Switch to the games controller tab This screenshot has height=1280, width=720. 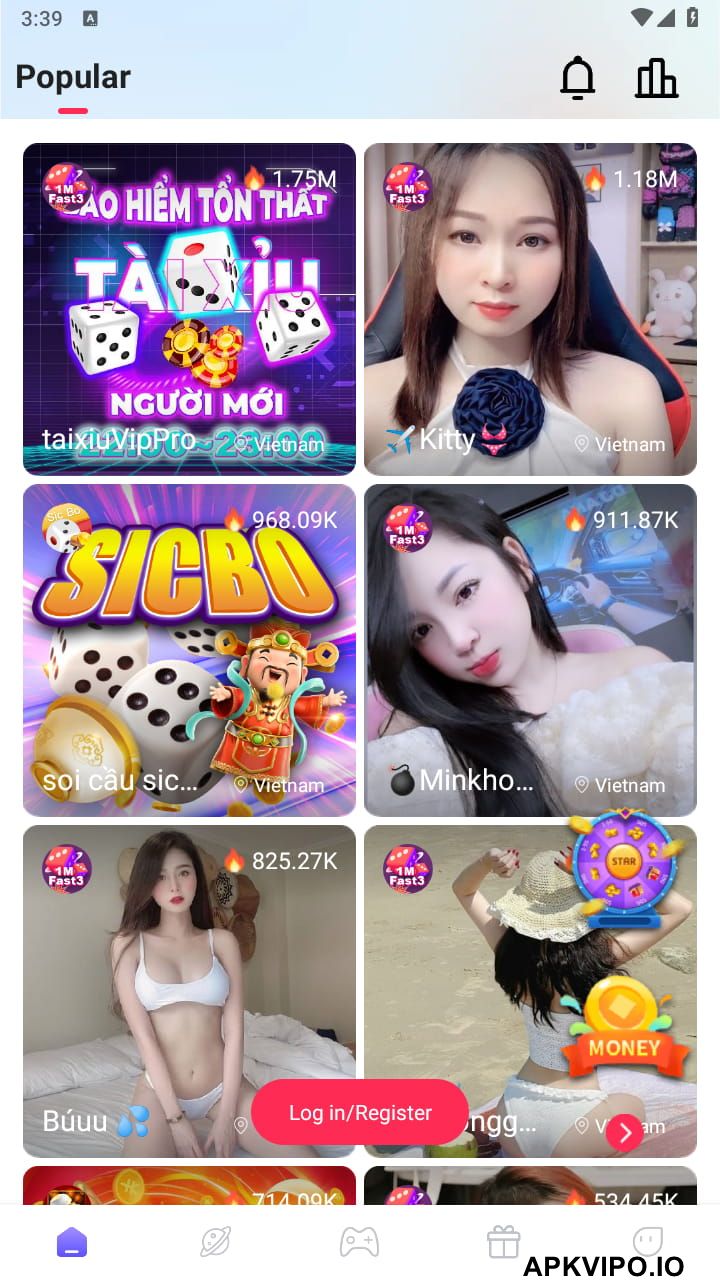[359, 1242]
